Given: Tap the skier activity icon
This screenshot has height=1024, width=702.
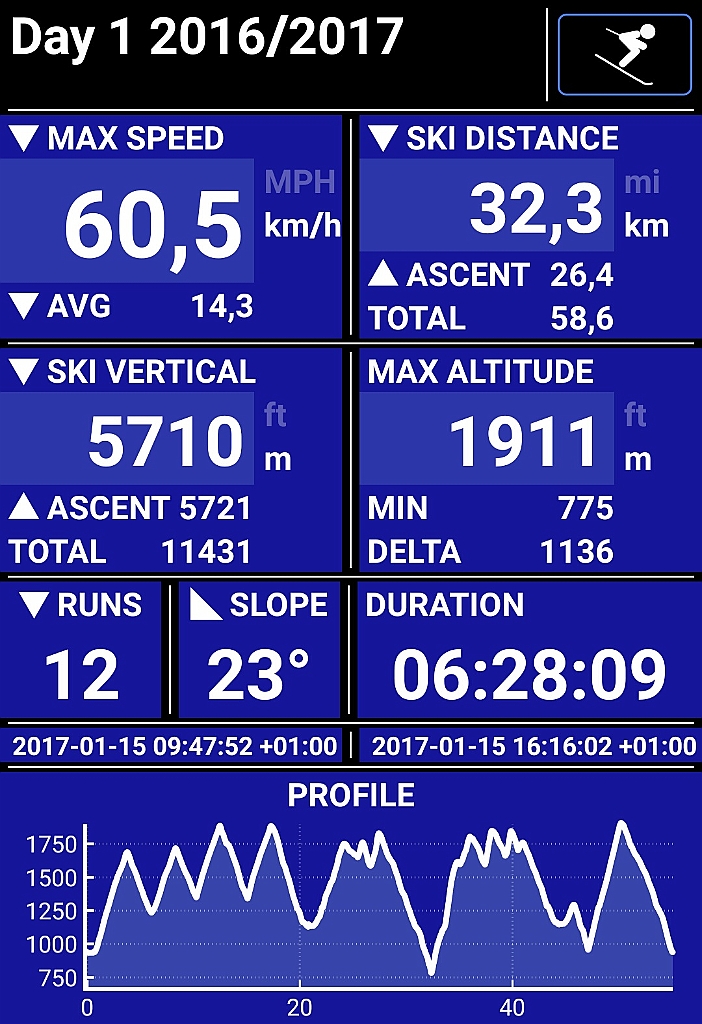Looking at the screenshot, I should coord(625,54).
